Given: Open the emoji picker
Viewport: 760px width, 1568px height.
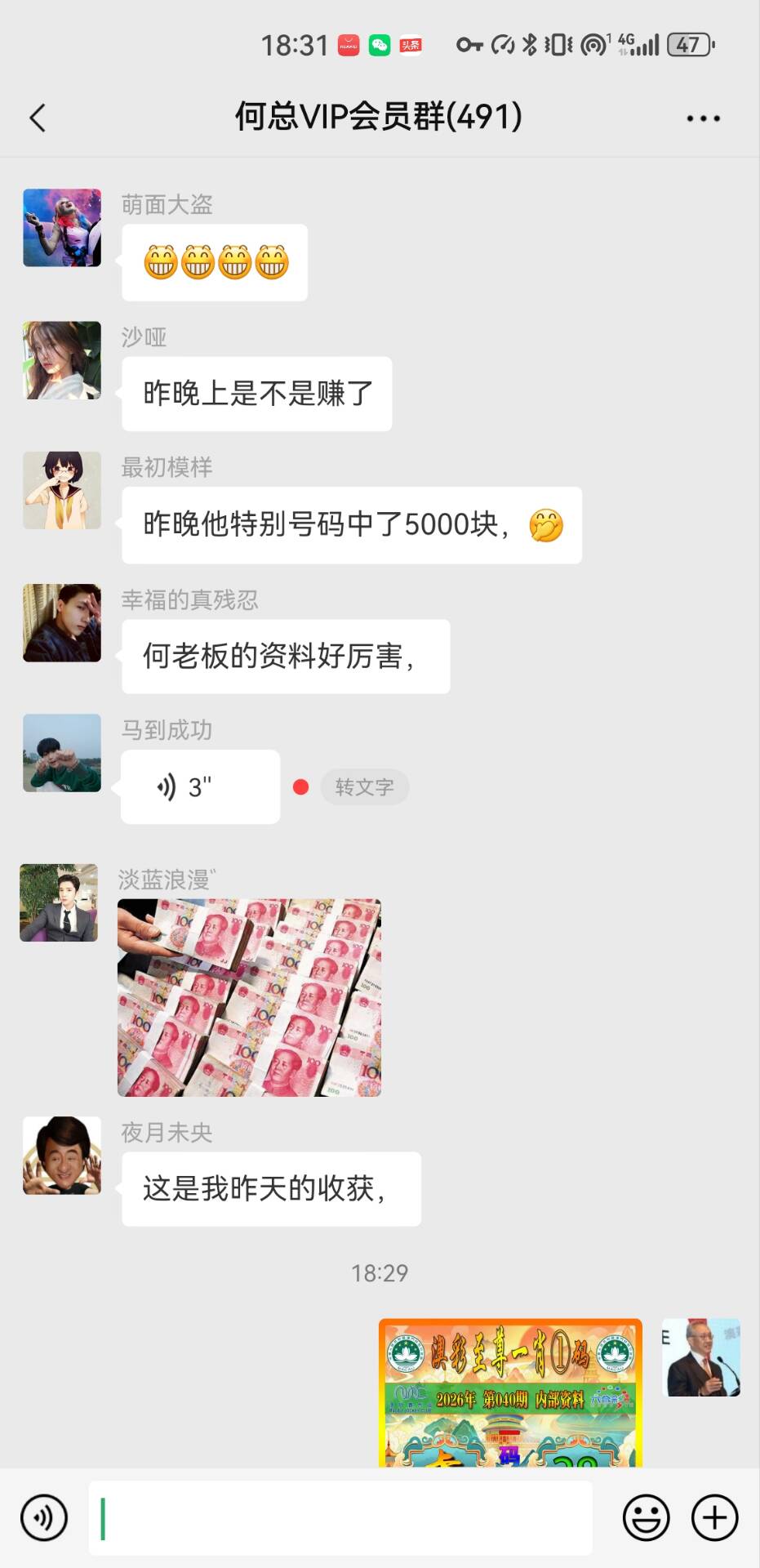Looking at the screenshot, I should click(x=646, y=1517).
